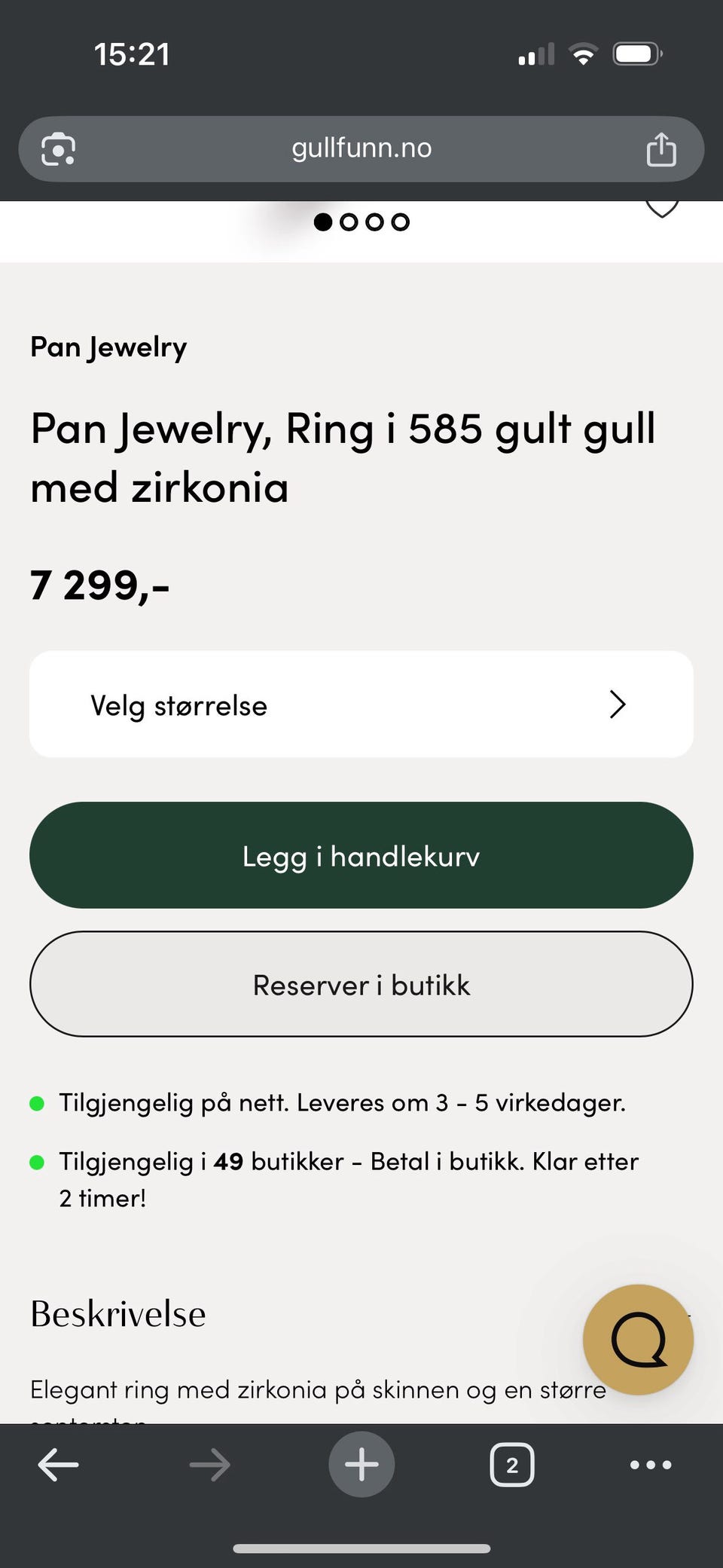The image size is (723, 1568).
Task: Open the Velg størrelse size picker
Action: coord(361,705)
